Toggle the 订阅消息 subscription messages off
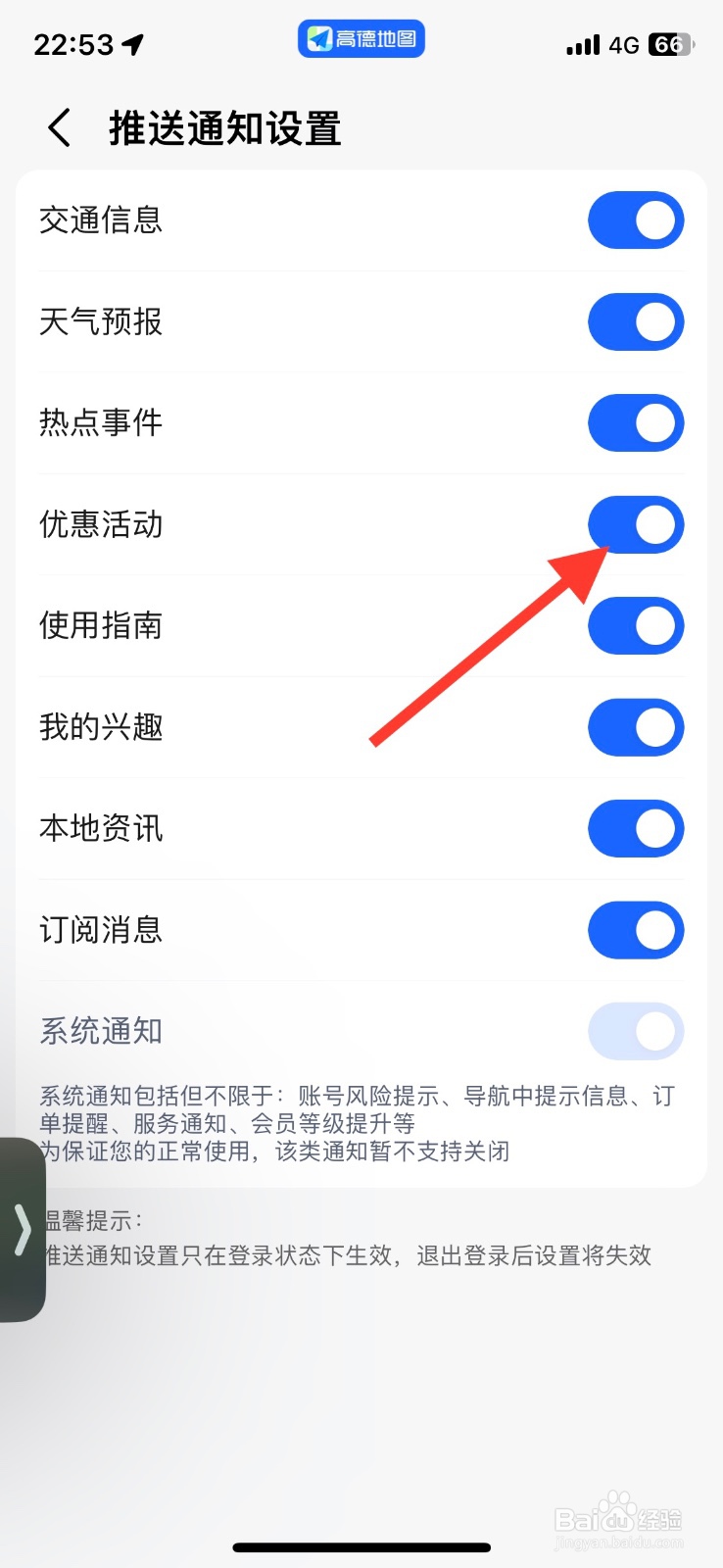 635,930
